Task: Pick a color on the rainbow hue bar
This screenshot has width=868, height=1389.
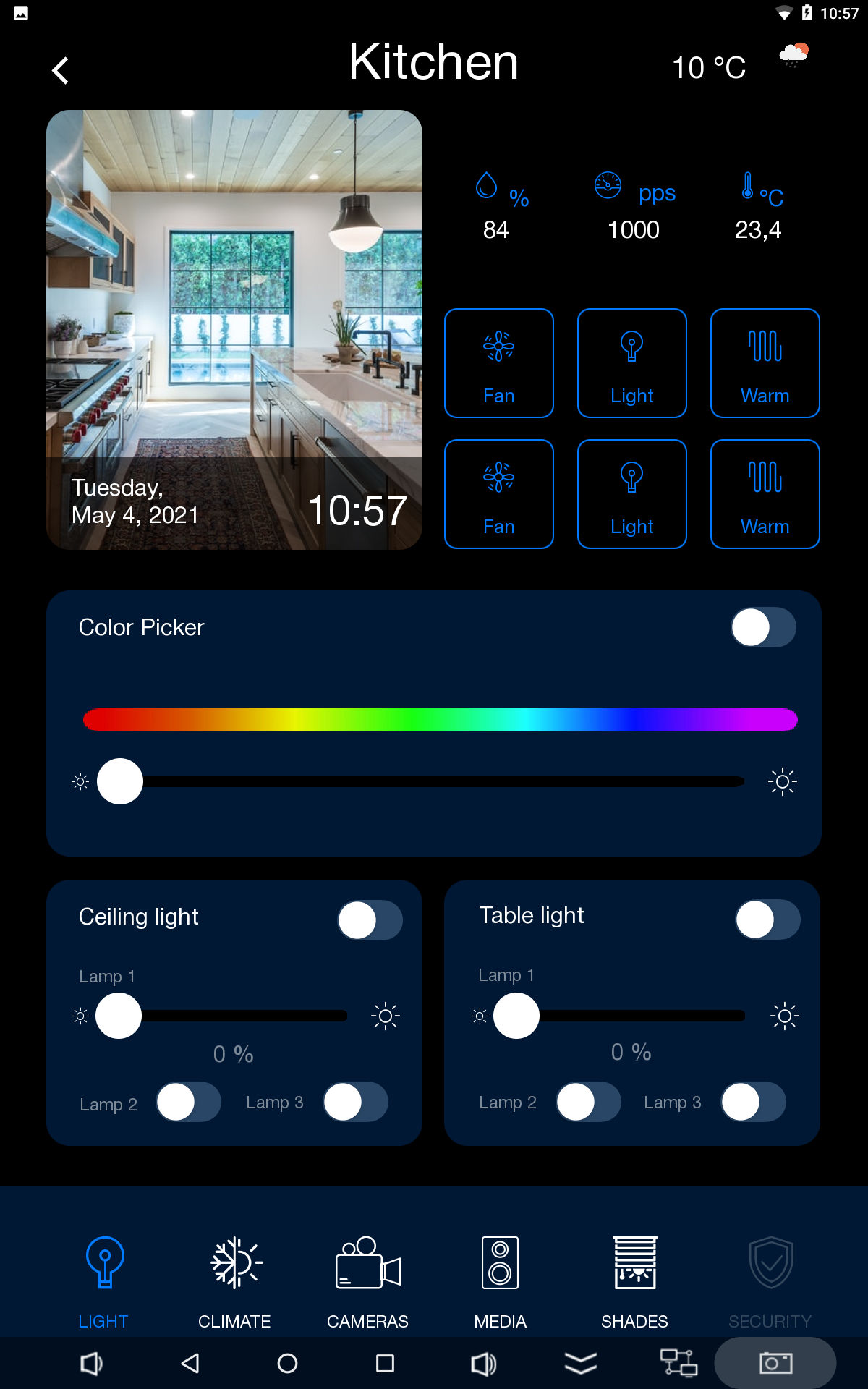Action: click(x=440, y=720)
